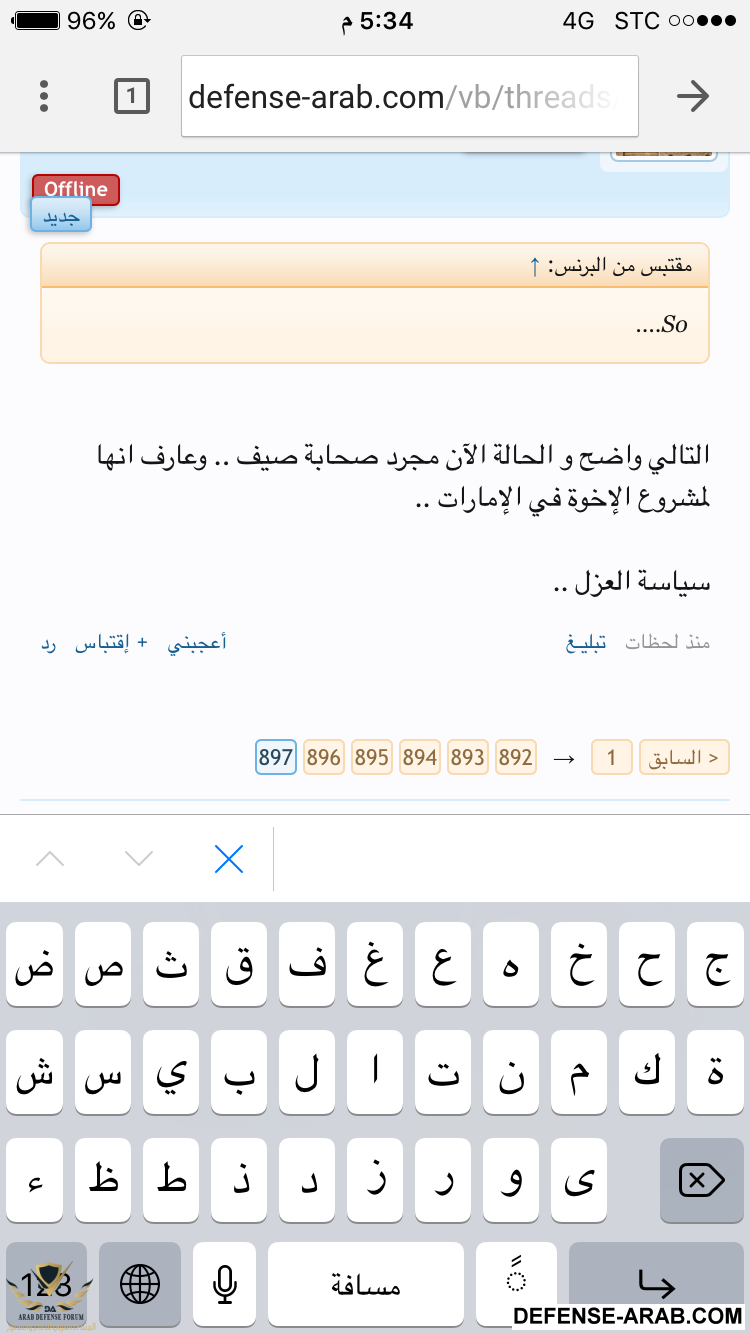Report this post with تبليغ

click(586, 643)
